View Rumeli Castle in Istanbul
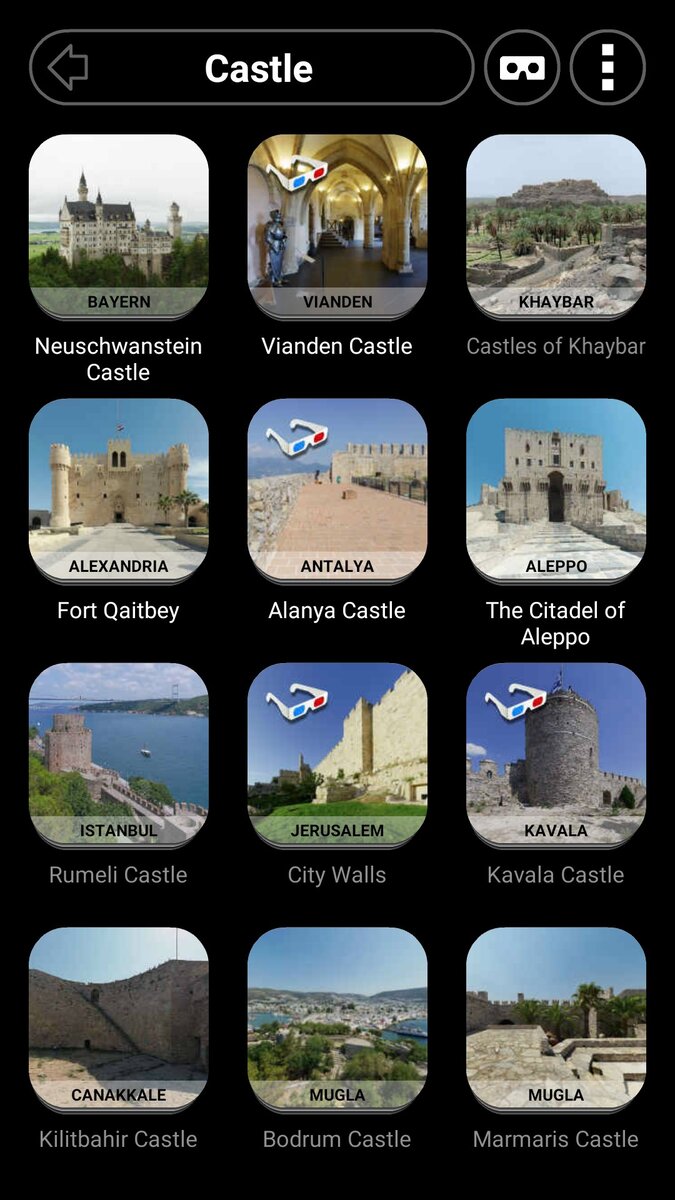Screen dimensions: 675x1200 coord(118,755)
